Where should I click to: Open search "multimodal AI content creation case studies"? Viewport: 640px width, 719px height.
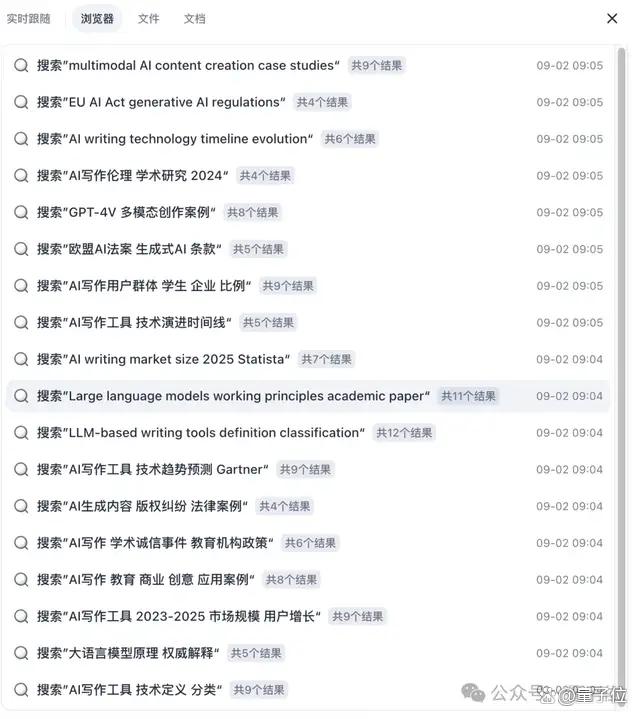click(x=308, y=66)
